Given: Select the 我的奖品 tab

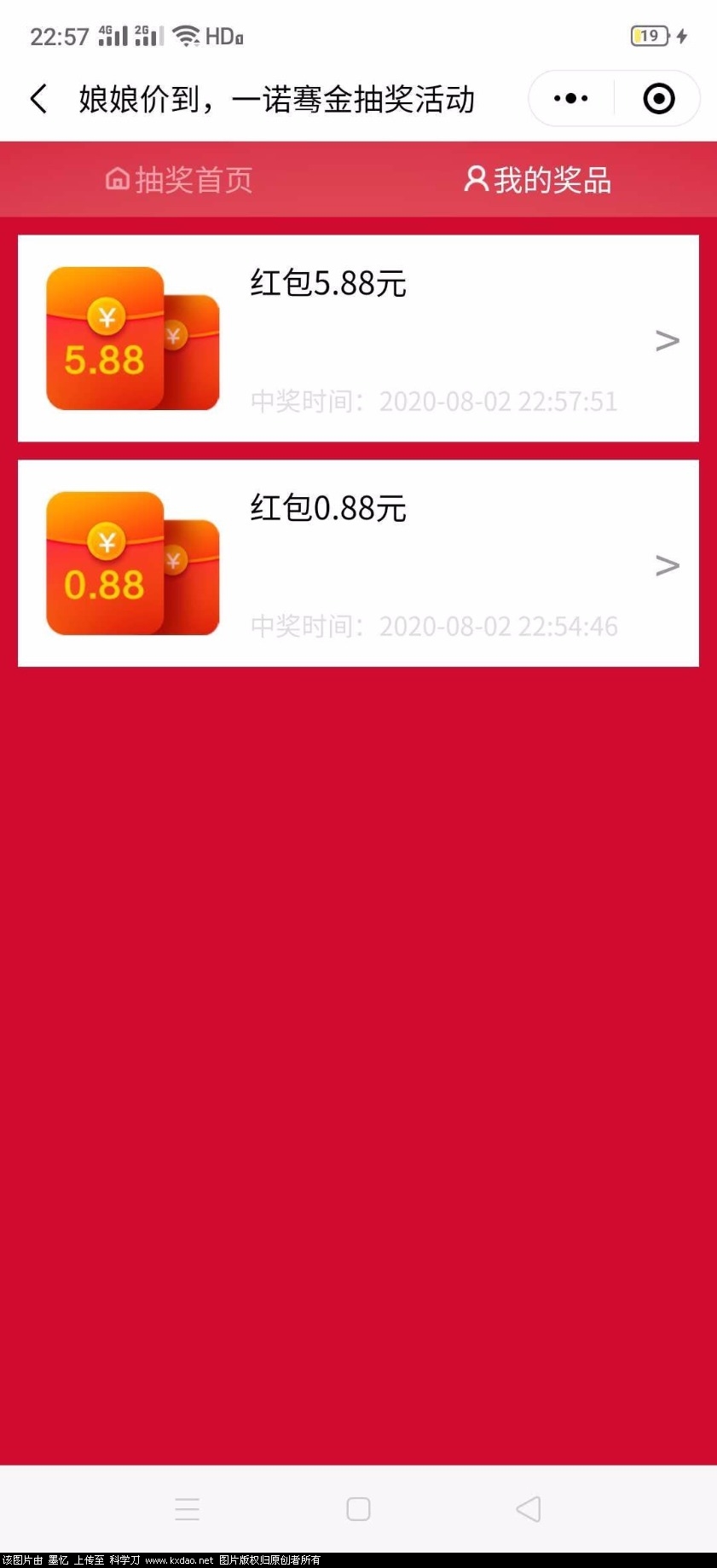Looking at the screenshot, I should pos(537,180).
